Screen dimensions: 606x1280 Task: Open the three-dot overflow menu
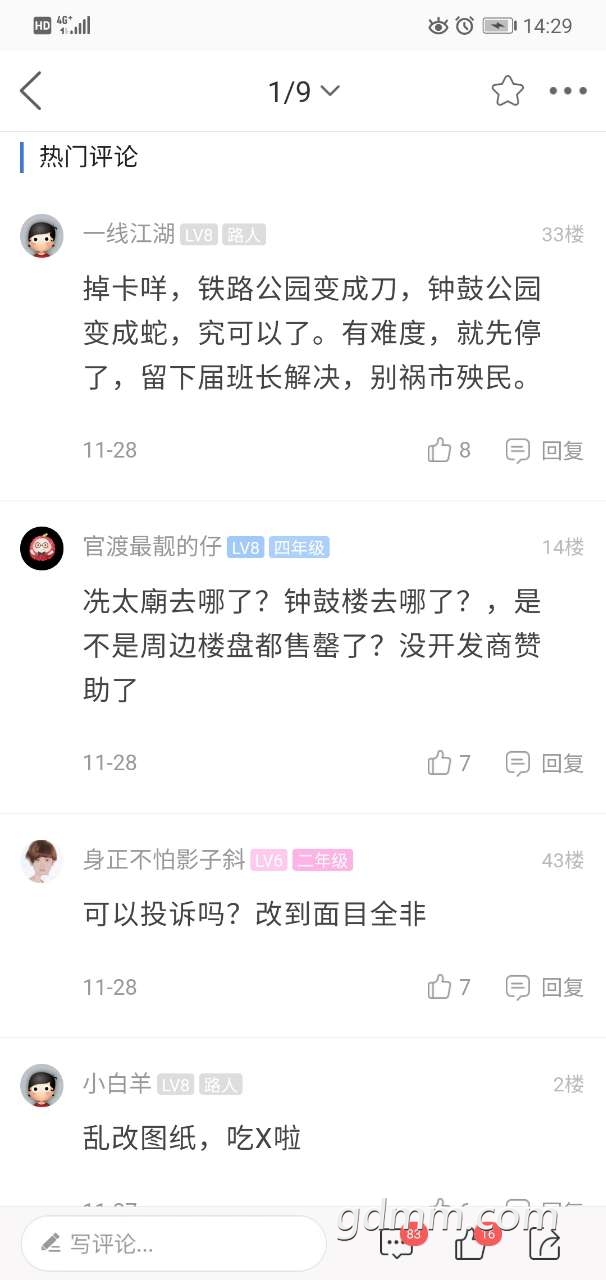click(568, 91)
